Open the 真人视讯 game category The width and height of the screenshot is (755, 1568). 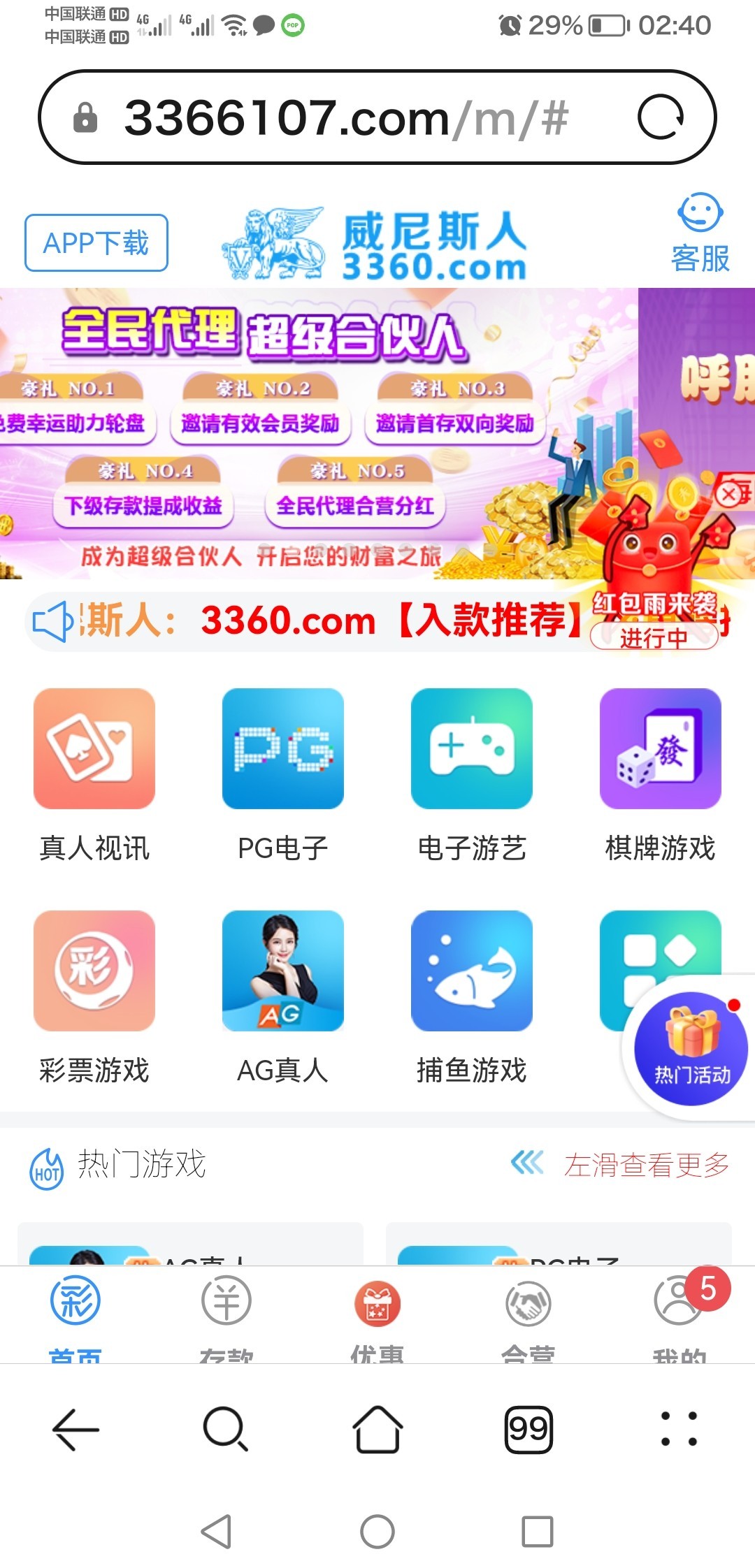(x=94, y=749)
